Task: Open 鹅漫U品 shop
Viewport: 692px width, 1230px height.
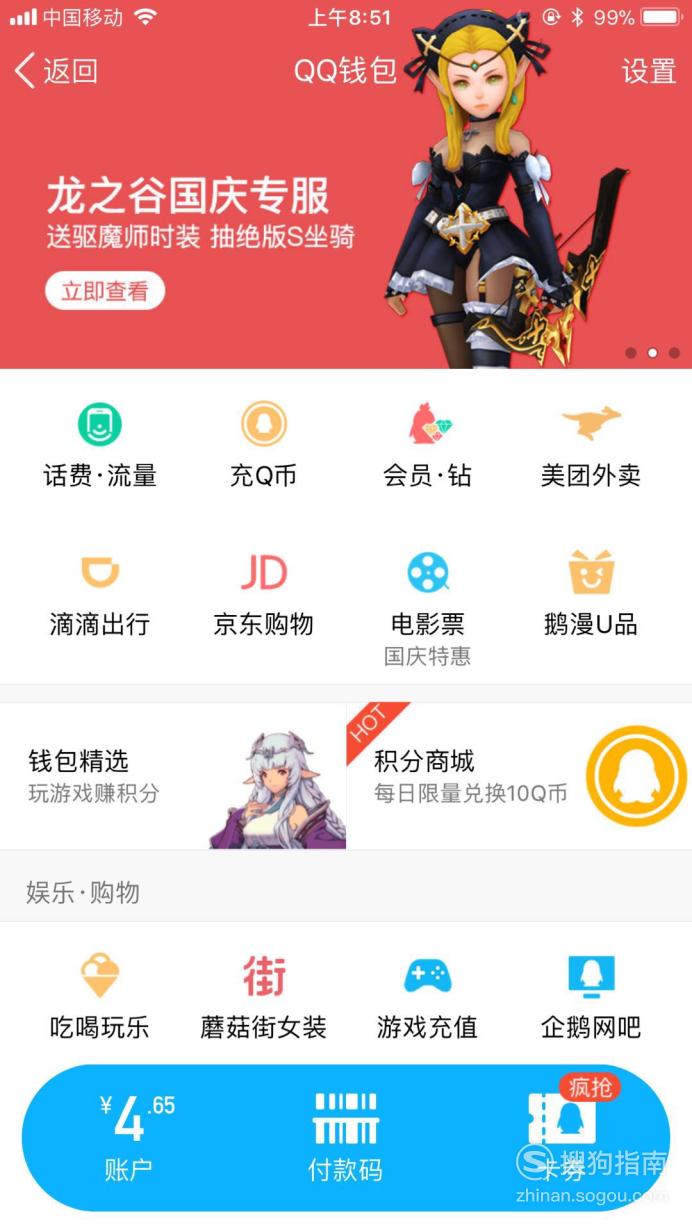Action: [x=591, y=595]
